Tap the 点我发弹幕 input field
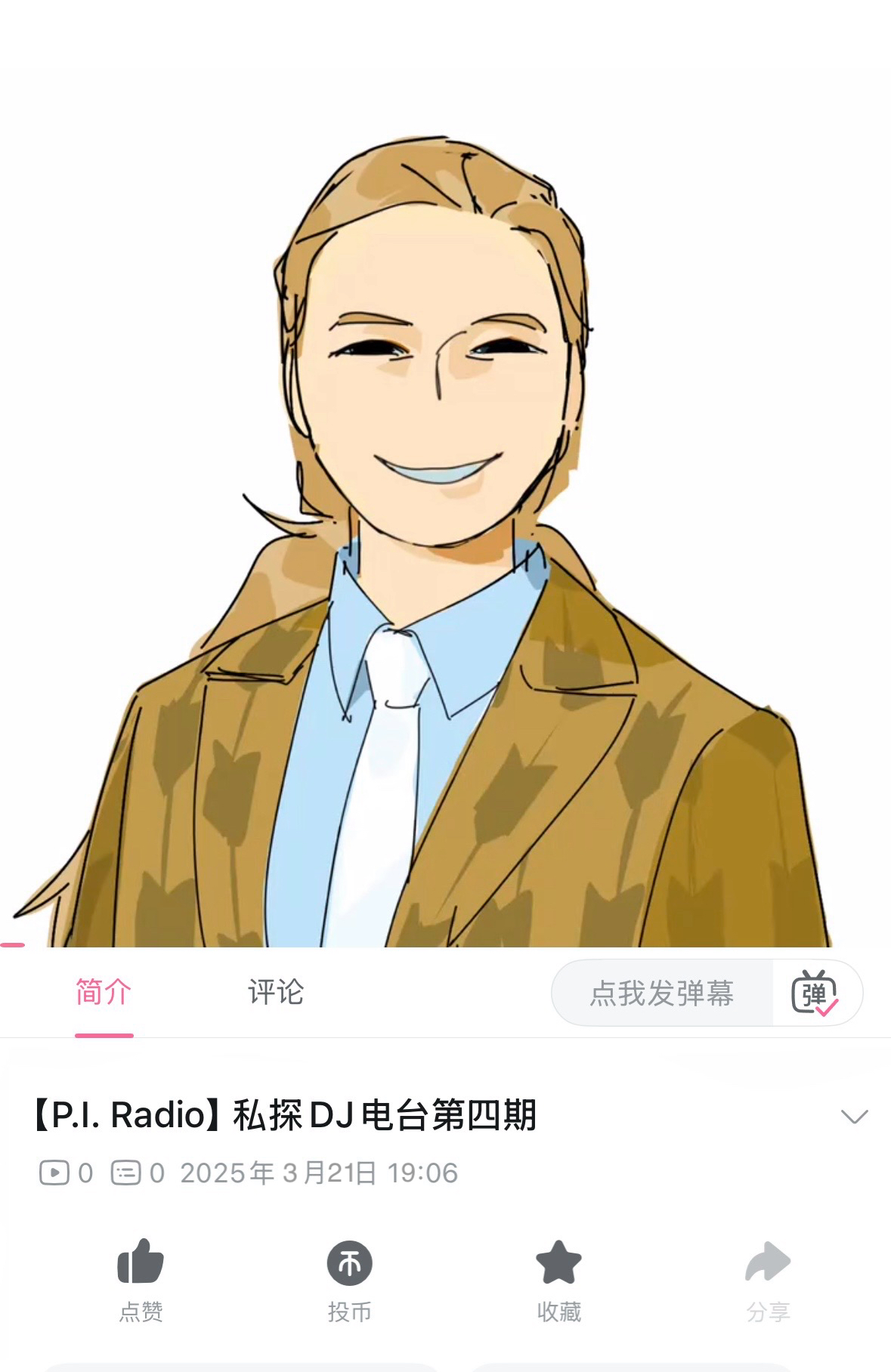The width and height of the screenshot is (891, 1372). coord(661,993)
